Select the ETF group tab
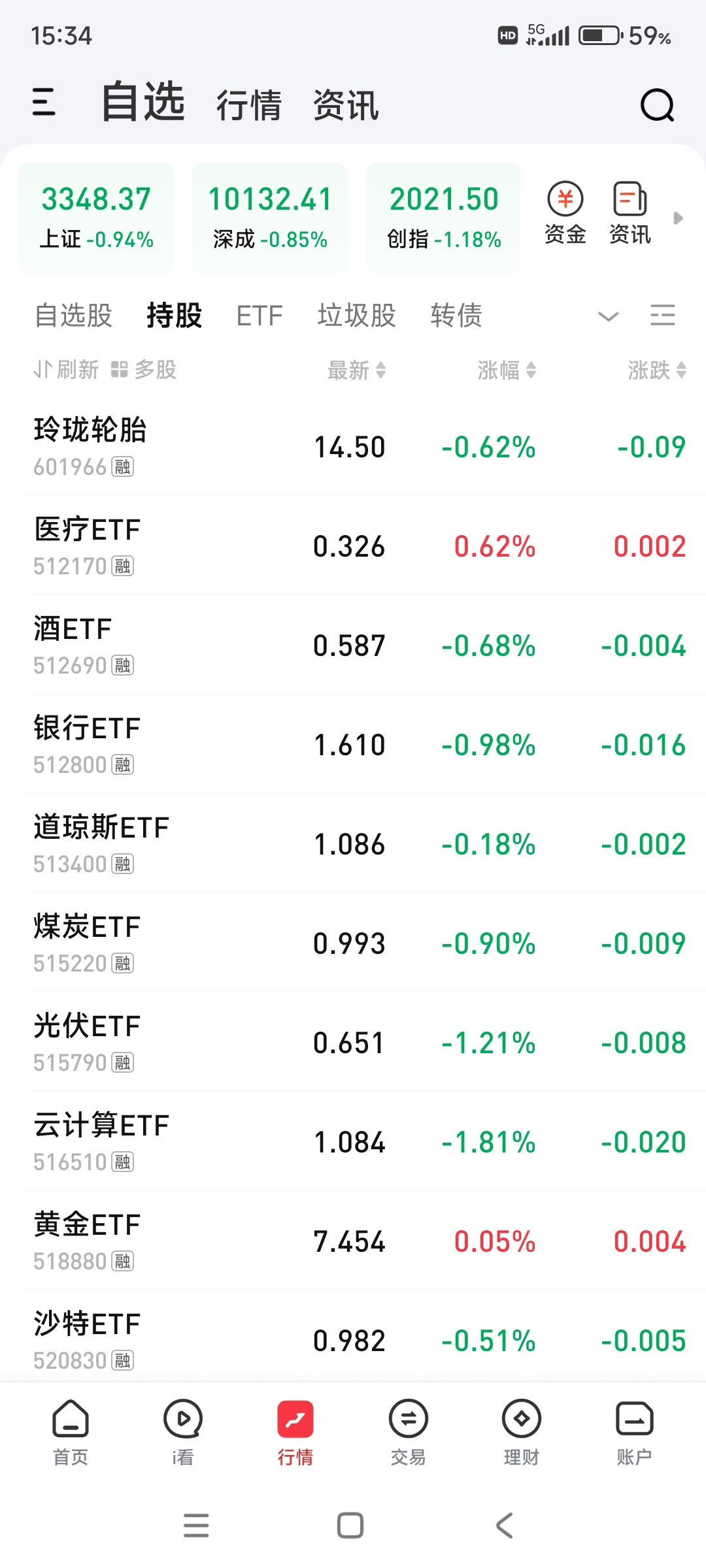This screenshot has width=706, height=1568. pyautogui.click(x=260, y=316)
